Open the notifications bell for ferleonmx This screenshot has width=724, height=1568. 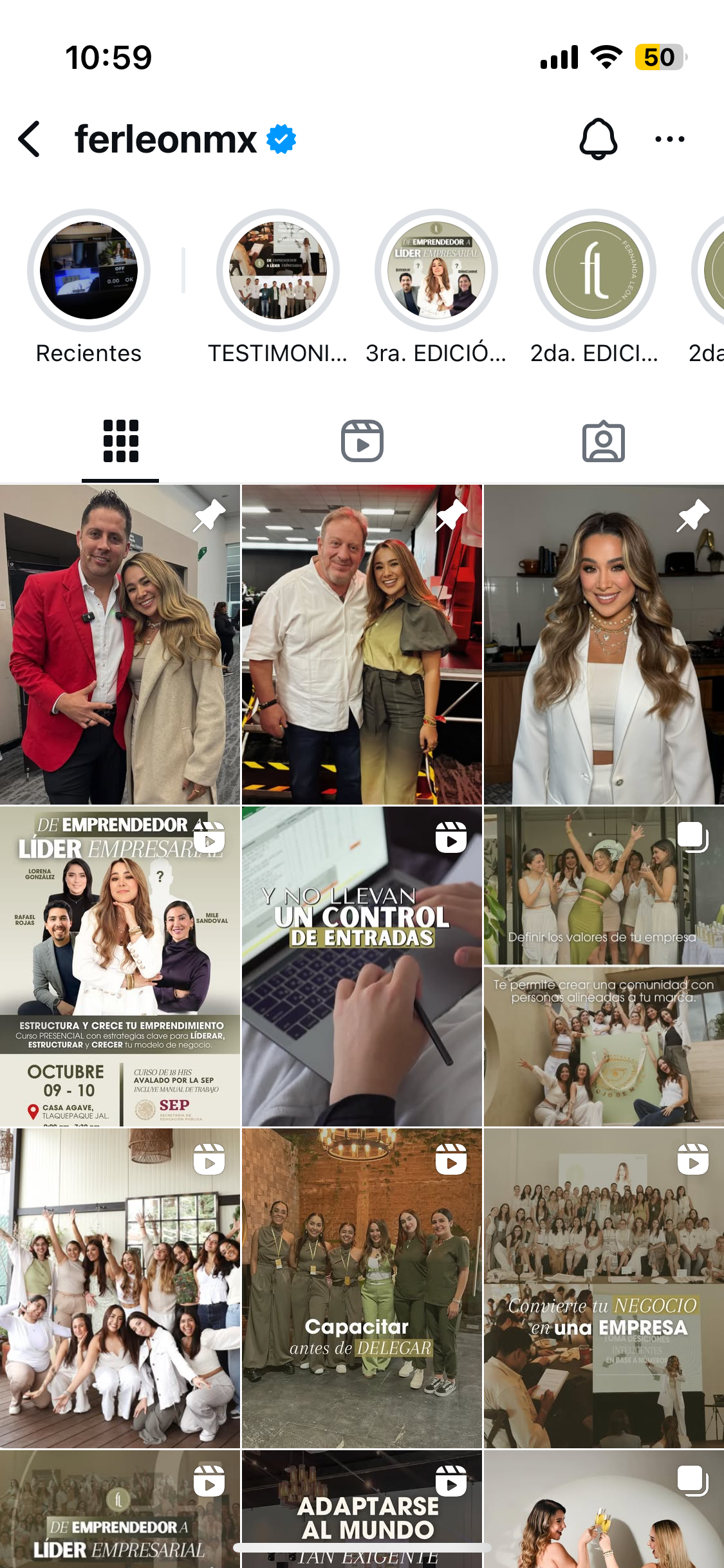pos(598,138)
